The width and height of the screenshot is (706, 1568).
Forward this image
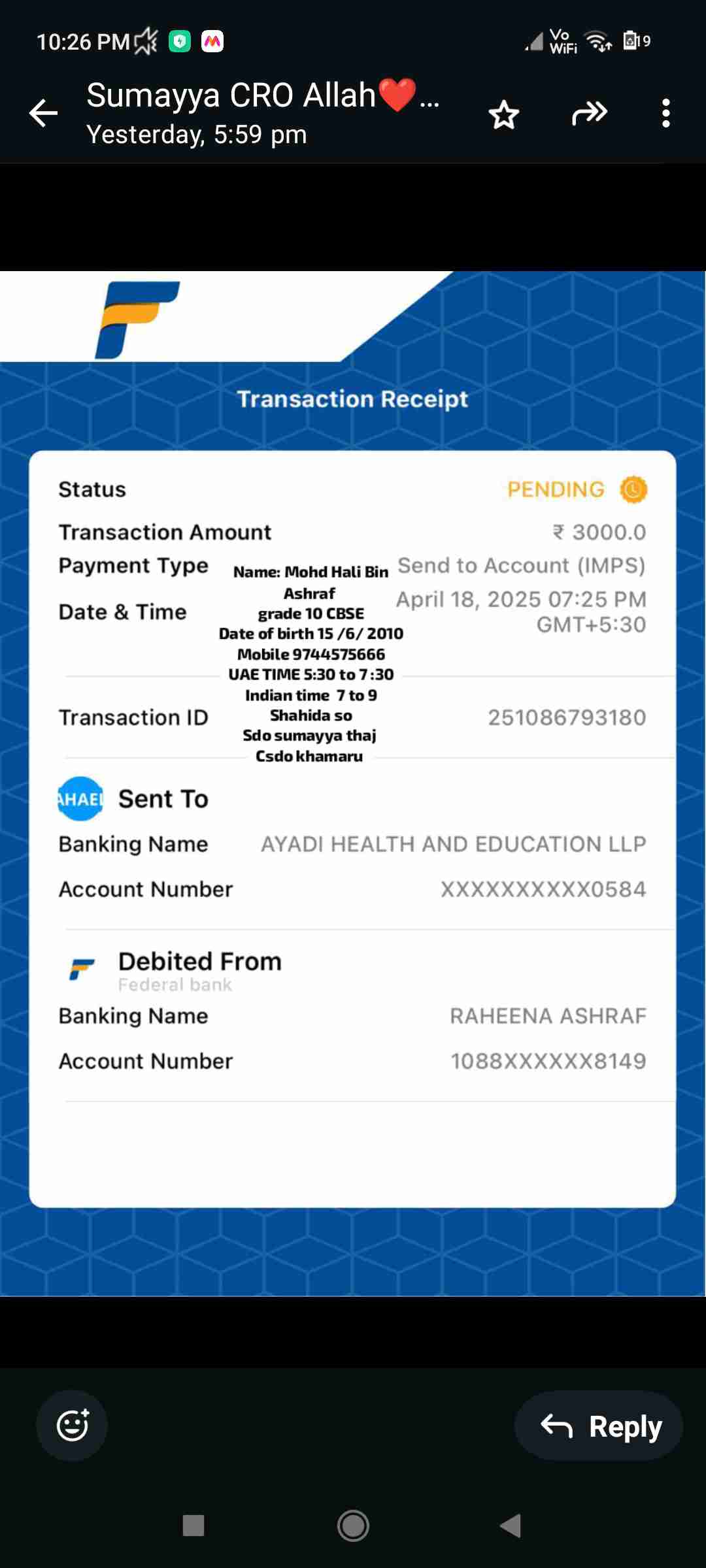590,114
